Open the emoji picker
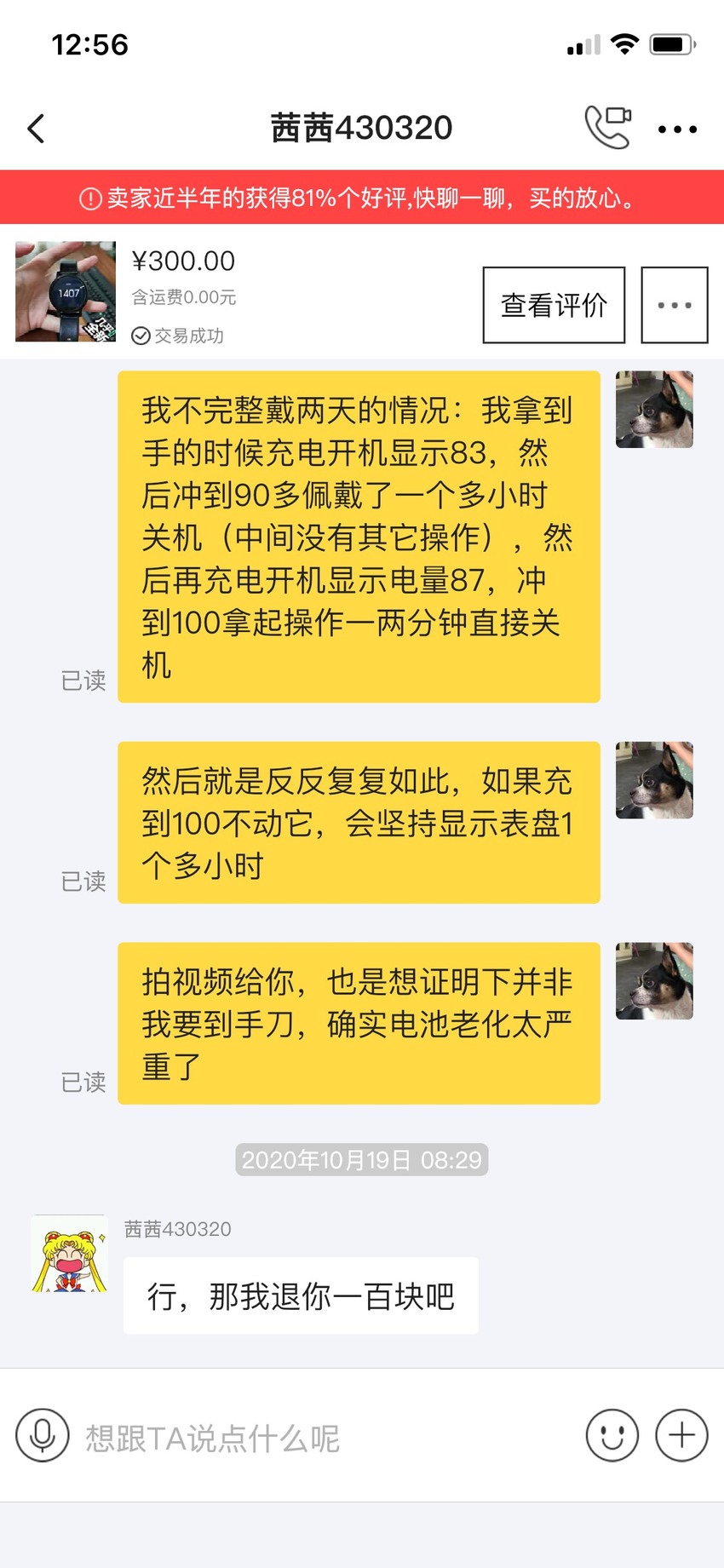724x1568 pixels. [x=612, y=1435]
